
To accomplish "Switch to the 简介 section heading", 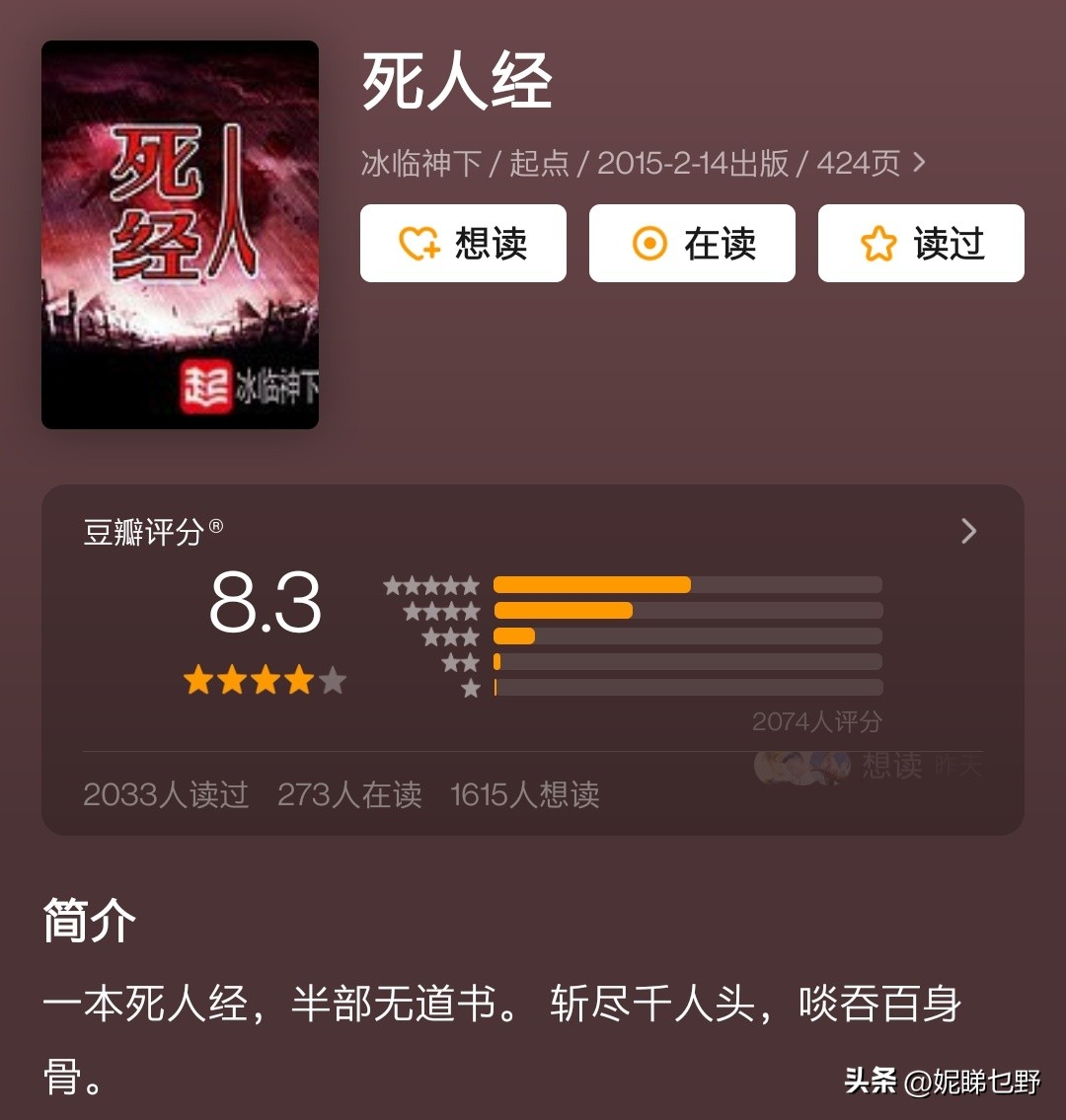I will tap(90, 920).
